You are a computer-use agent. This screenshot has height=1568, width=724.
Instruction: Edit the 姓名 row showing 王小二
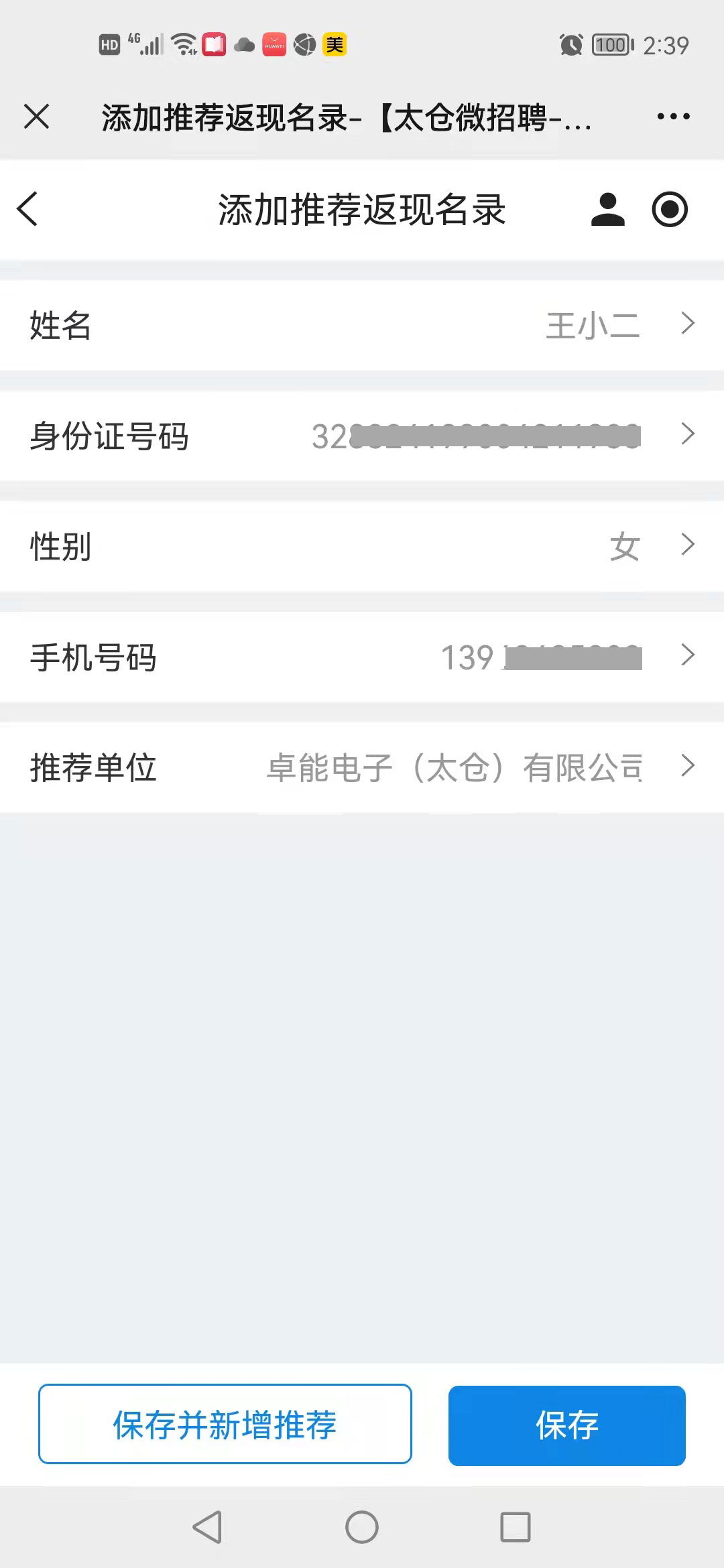click(362, 326)
